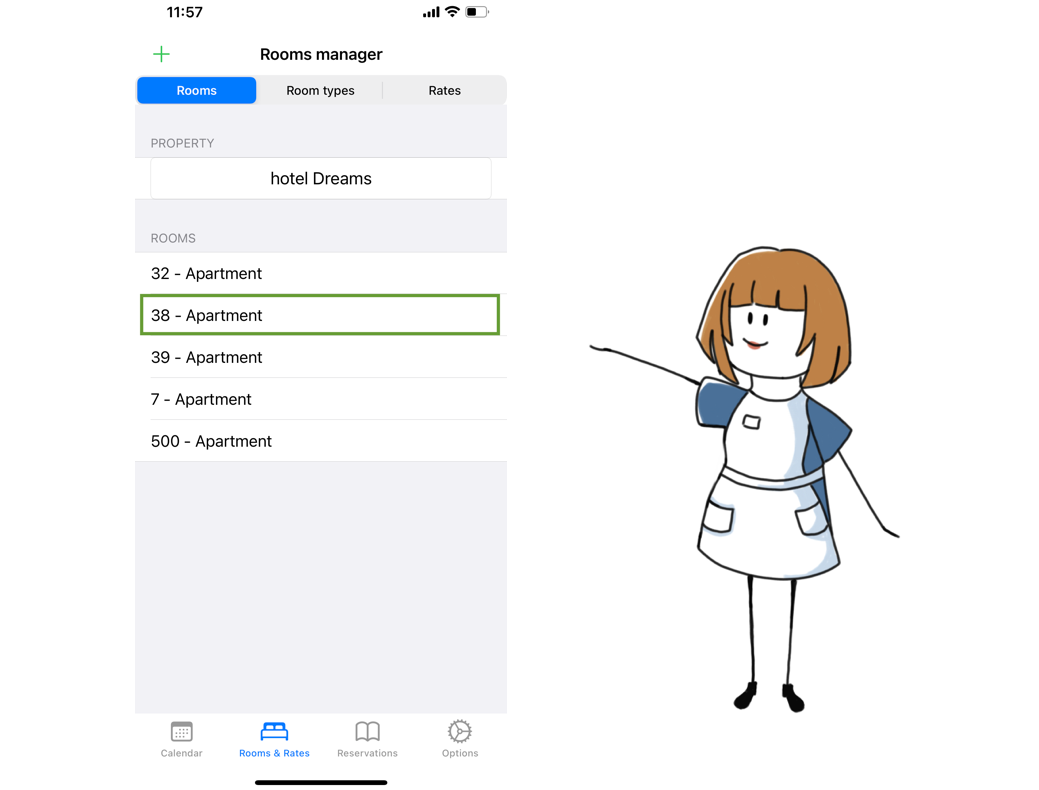This screenshot has height=790, width=1039.
Task: Open room 38 - Apartment
Action: (x=320, y=315)
